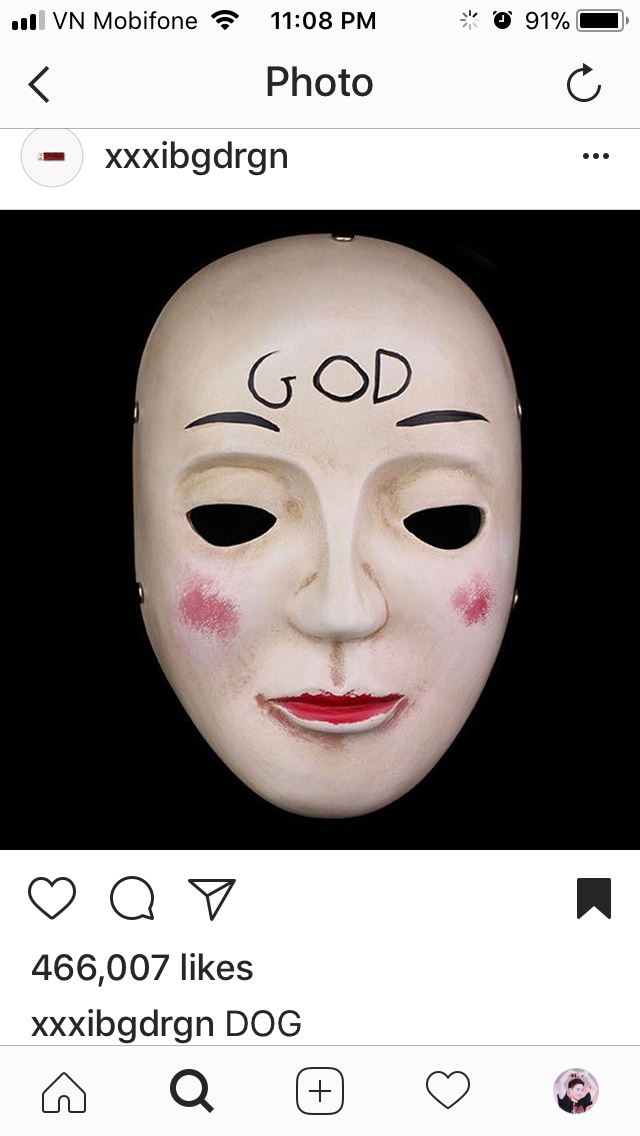Open xxxibgdrgn's profile from the post header
The width and height of the screenshot is (640, 1136).
pyautogui.click(x=196, y=156)
